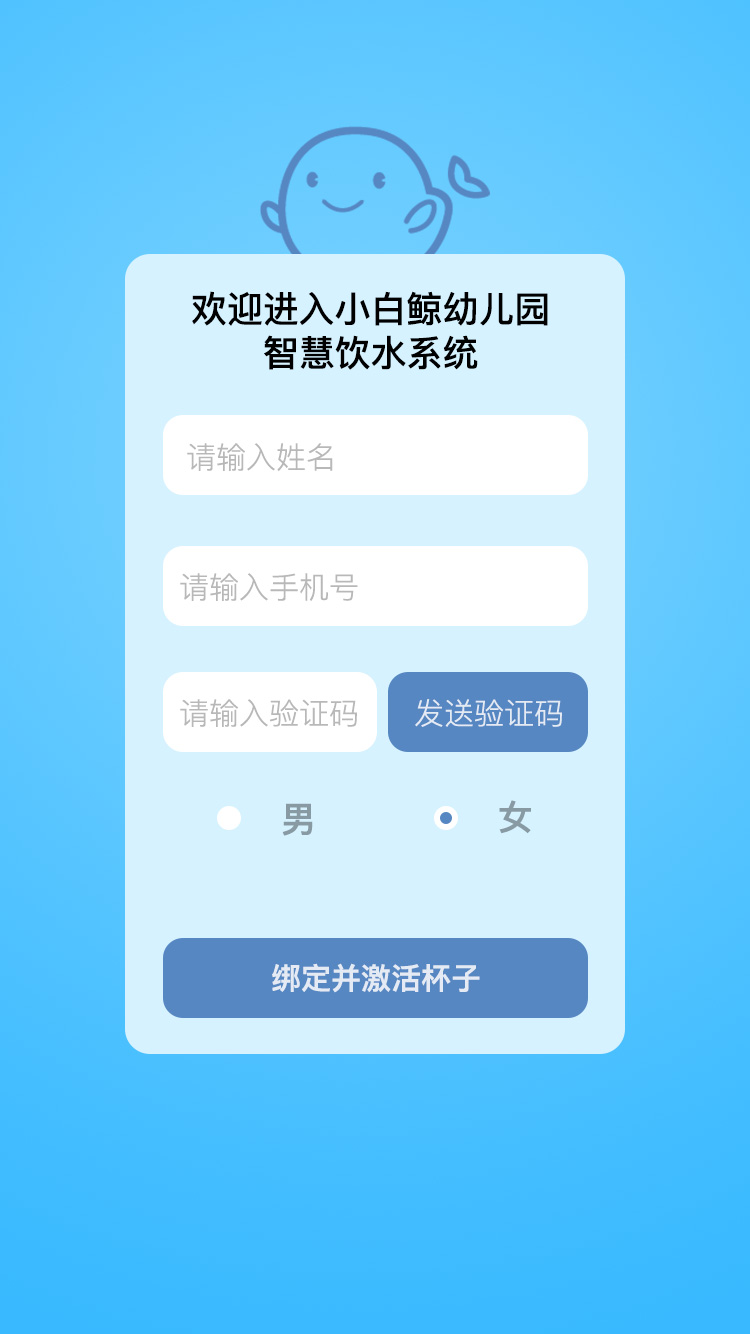This screenshot has height=1334, width=750.
Task: Select the verification code field (请输入验证码)
Action: 270,713
